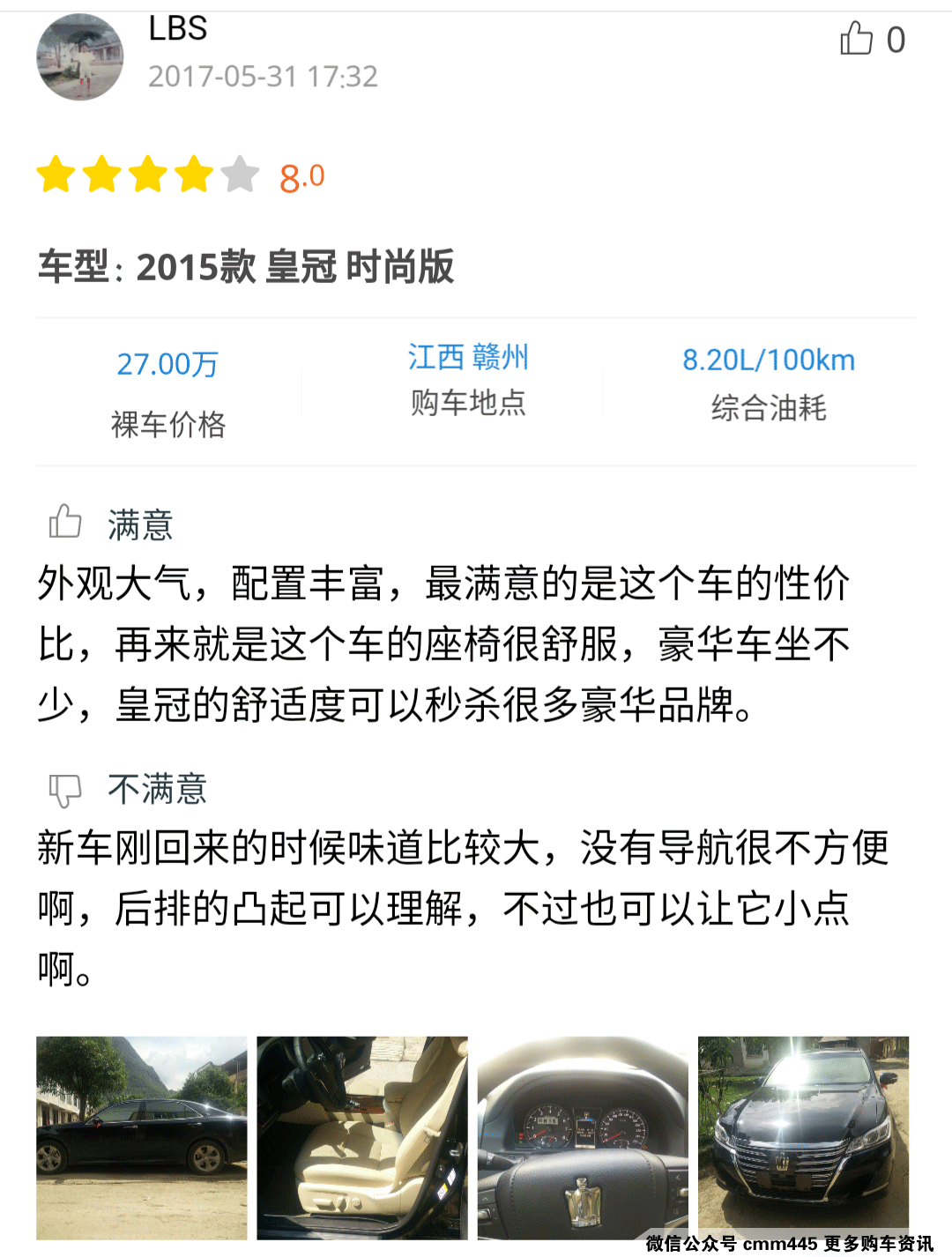Enlarge the steering wheel and dashboard photo
Image resolution: width=952 pixels, height=1257 pixels.
583,1137
